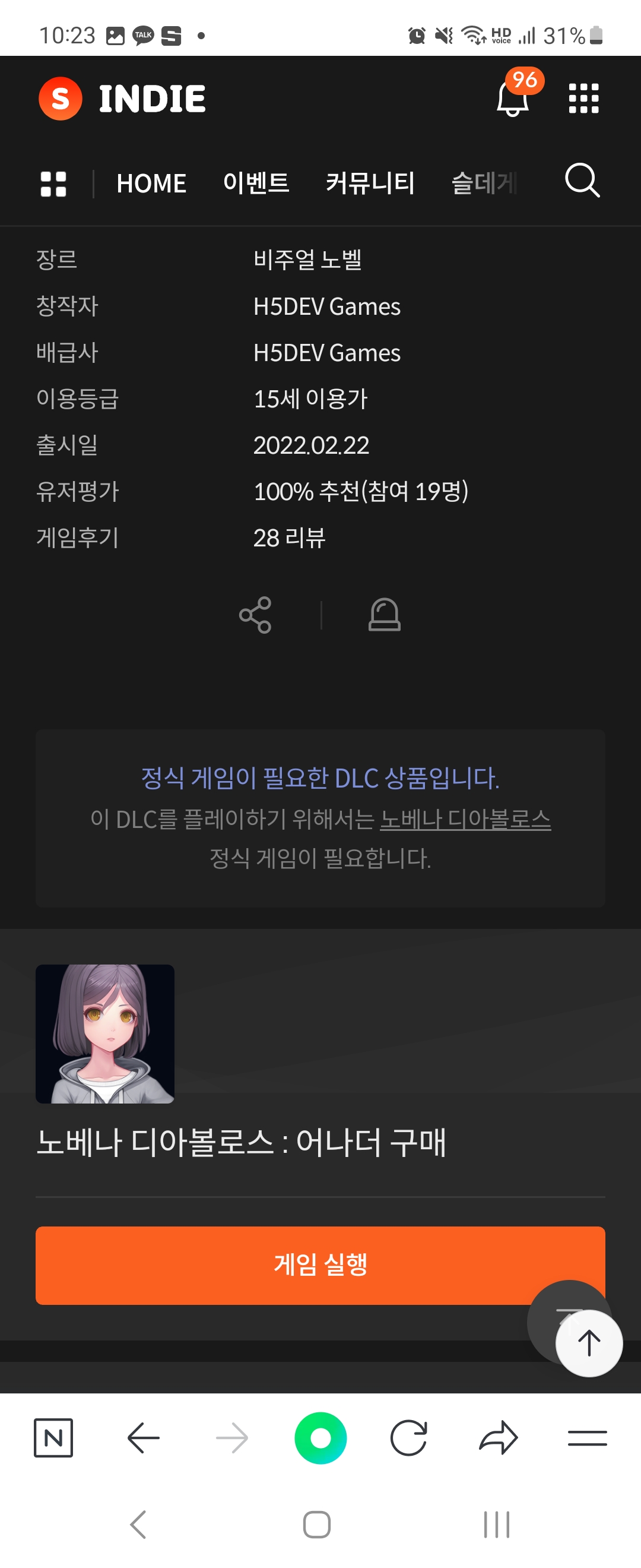Open the search magnifier icon
This screenshot has width=641, height=1568.
click(x=582, y=181)
